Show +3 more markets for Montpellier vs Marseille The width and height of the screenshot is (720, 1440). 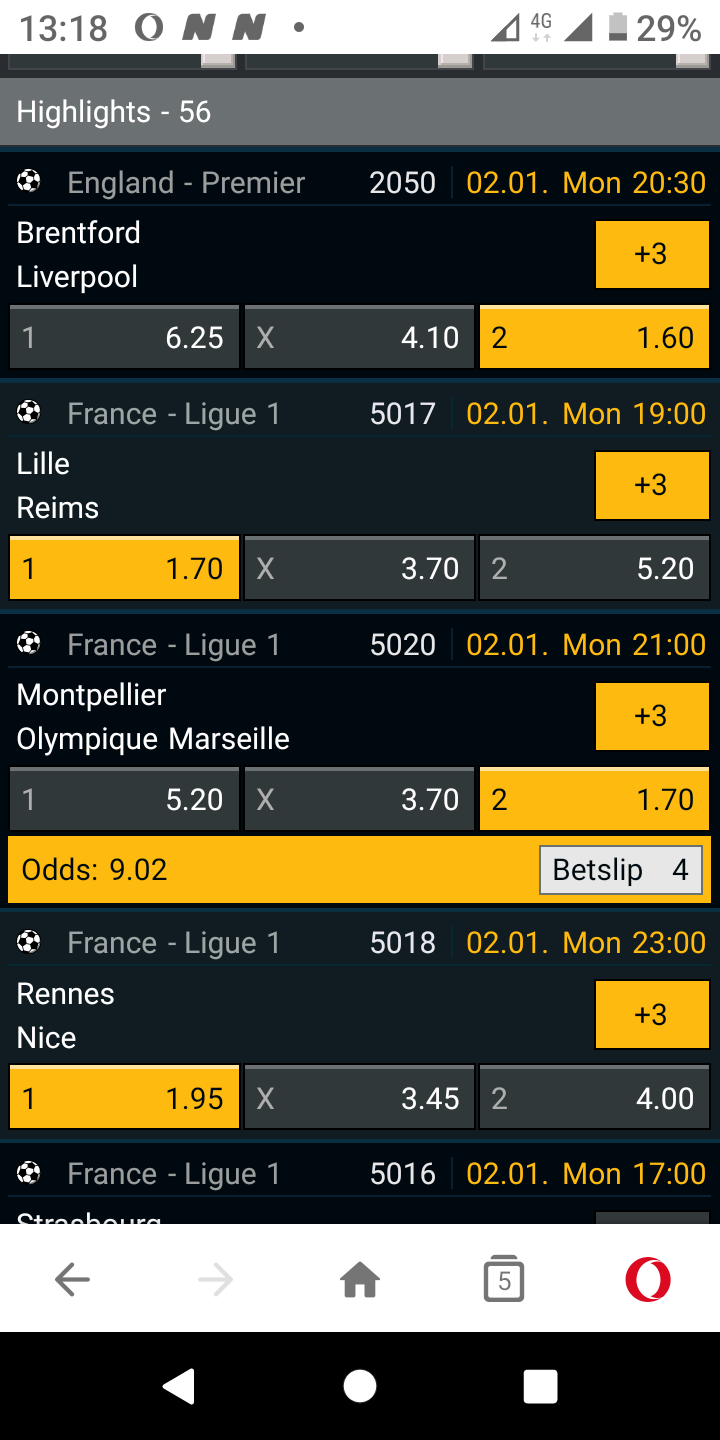pos(652,716)
